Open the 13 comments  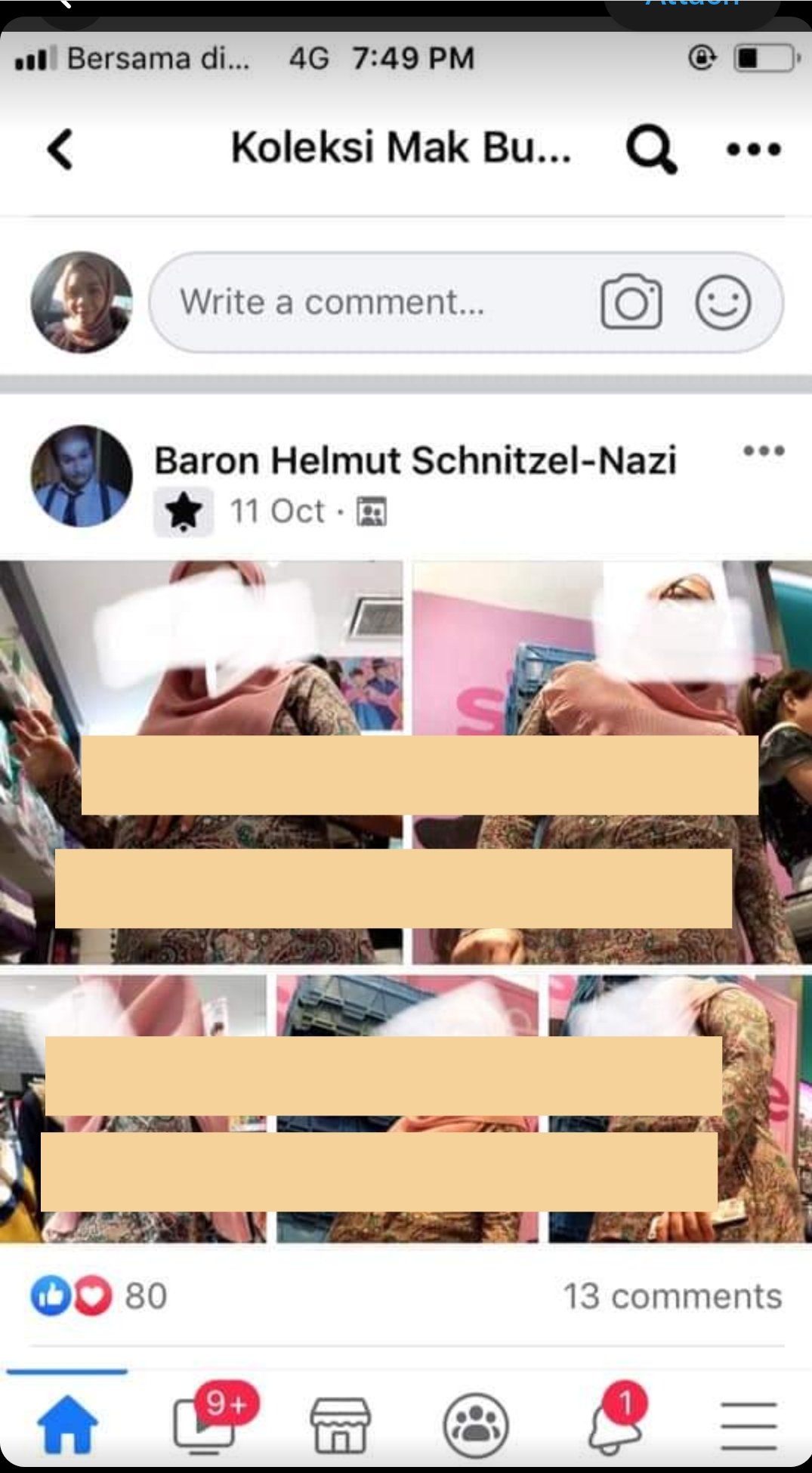(x=672, y=1296)
